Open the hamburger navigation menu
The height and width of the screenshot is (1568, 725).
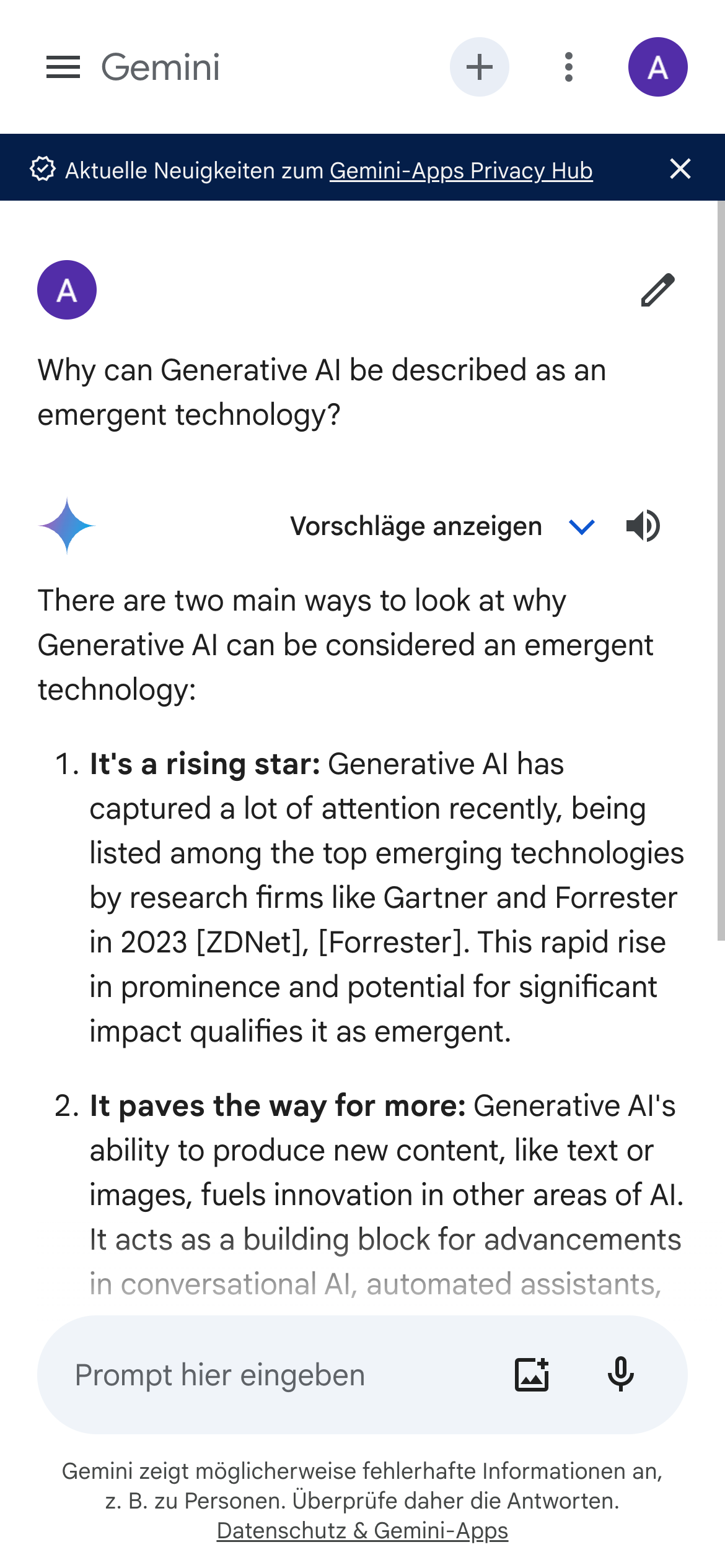63,67
